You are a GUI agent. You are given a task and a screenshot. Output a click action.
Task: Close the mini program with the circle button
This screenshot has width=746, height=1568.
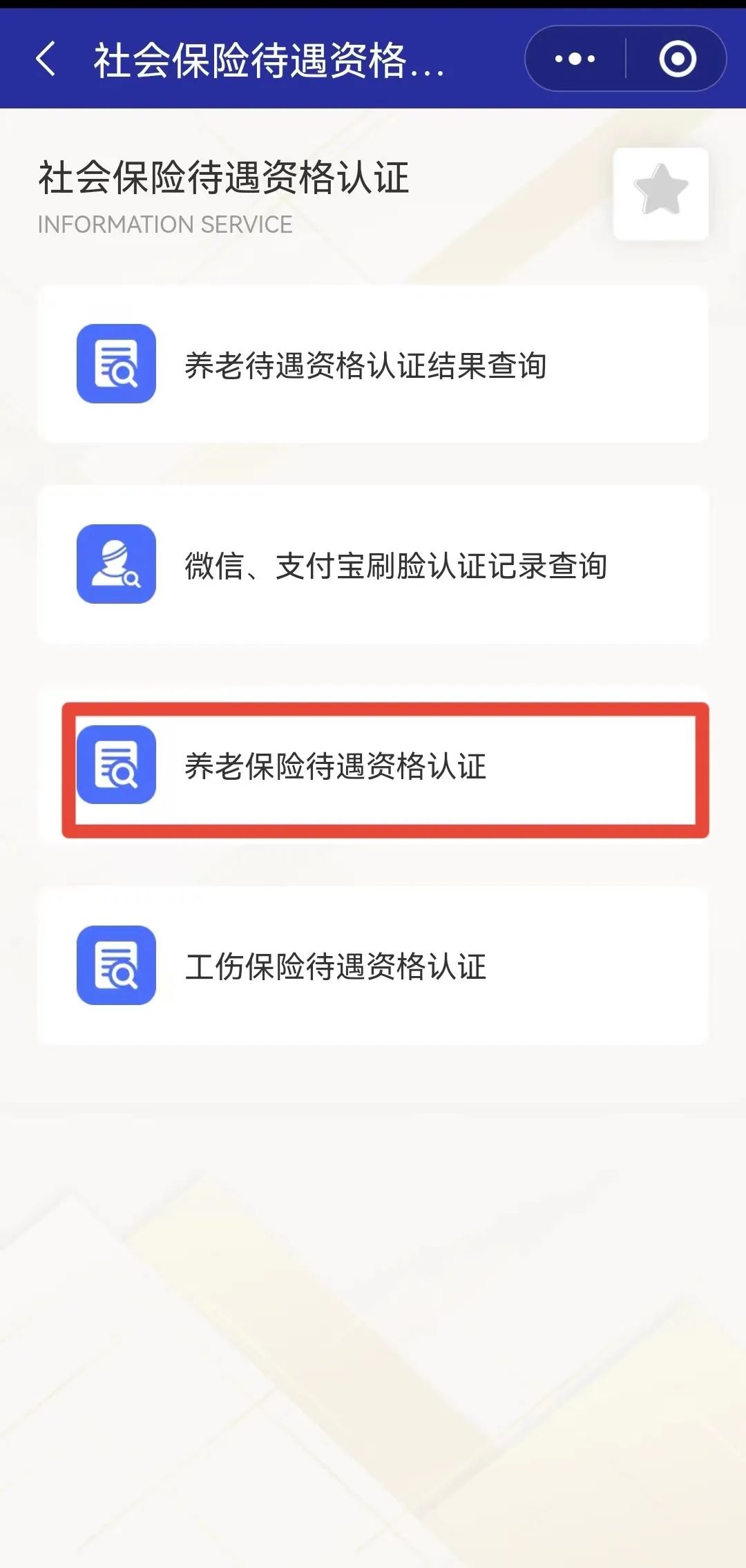click(678, 59)
